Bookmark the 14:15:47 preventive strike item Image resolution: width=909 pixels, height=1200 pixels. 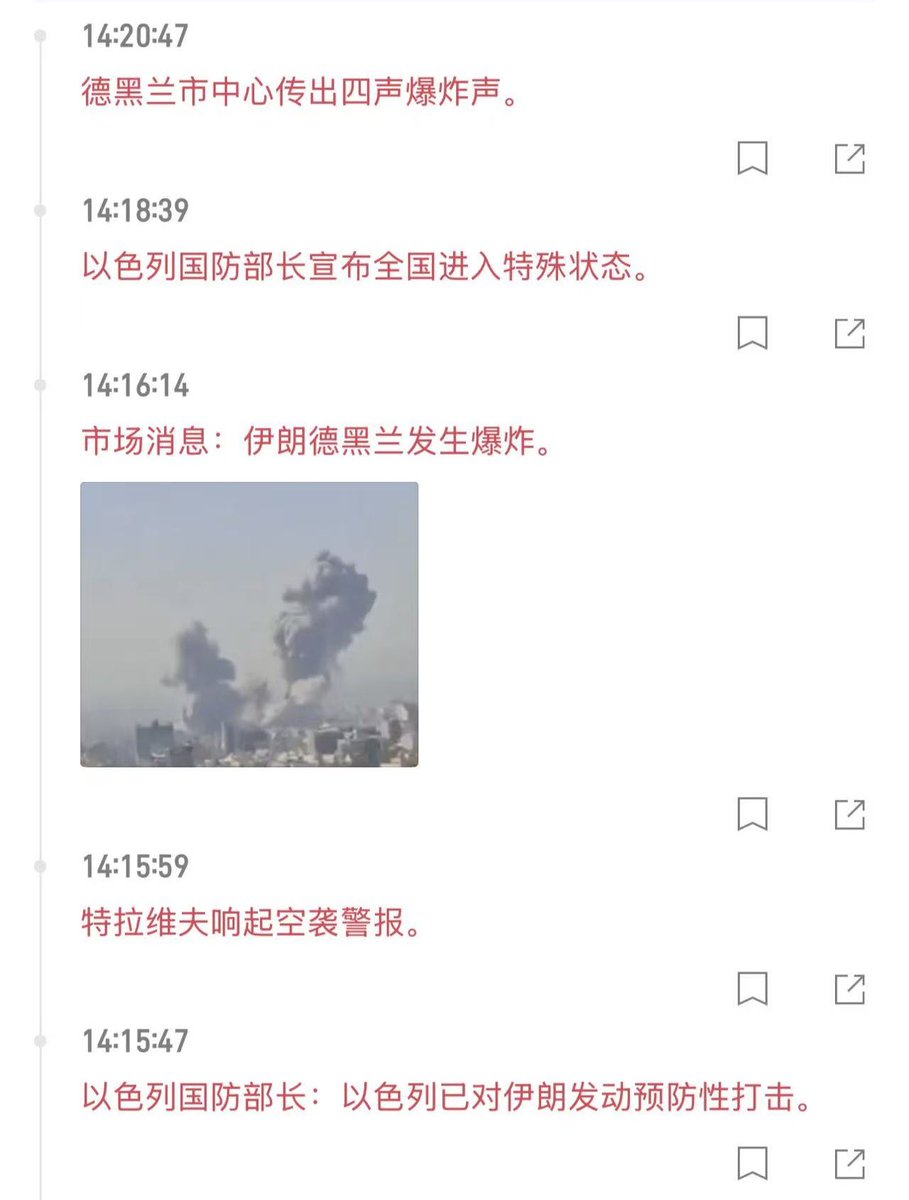(x=752, y=1162)
